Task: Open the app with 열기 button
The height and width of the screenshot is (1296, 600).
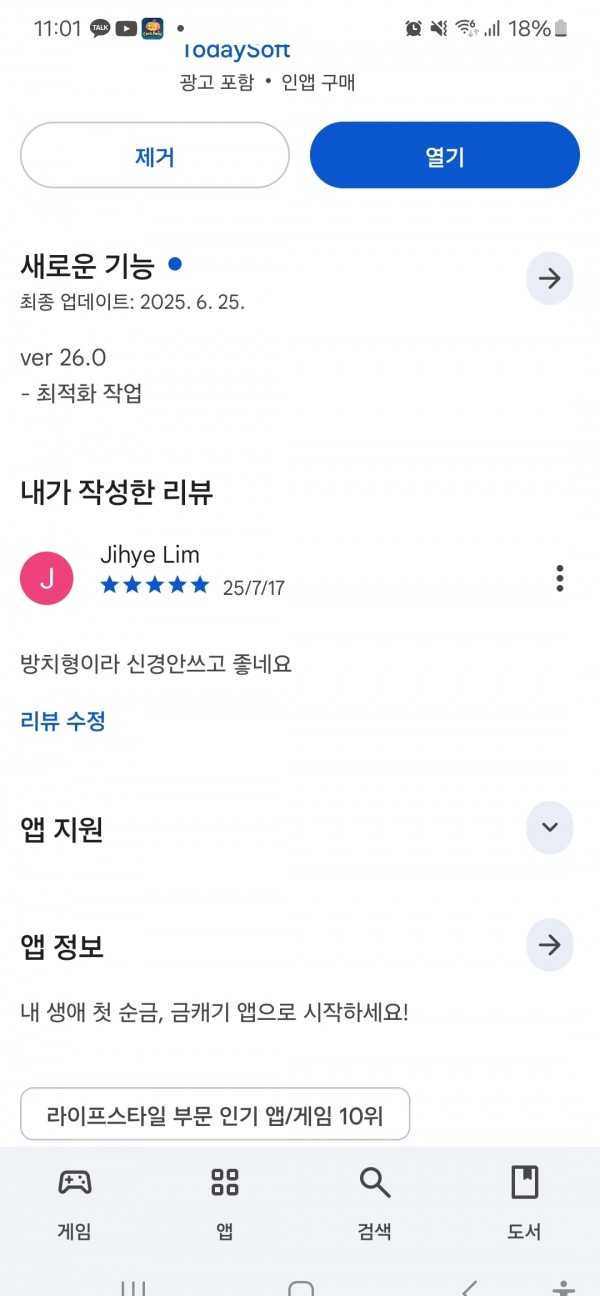Action: click(445, 155)
